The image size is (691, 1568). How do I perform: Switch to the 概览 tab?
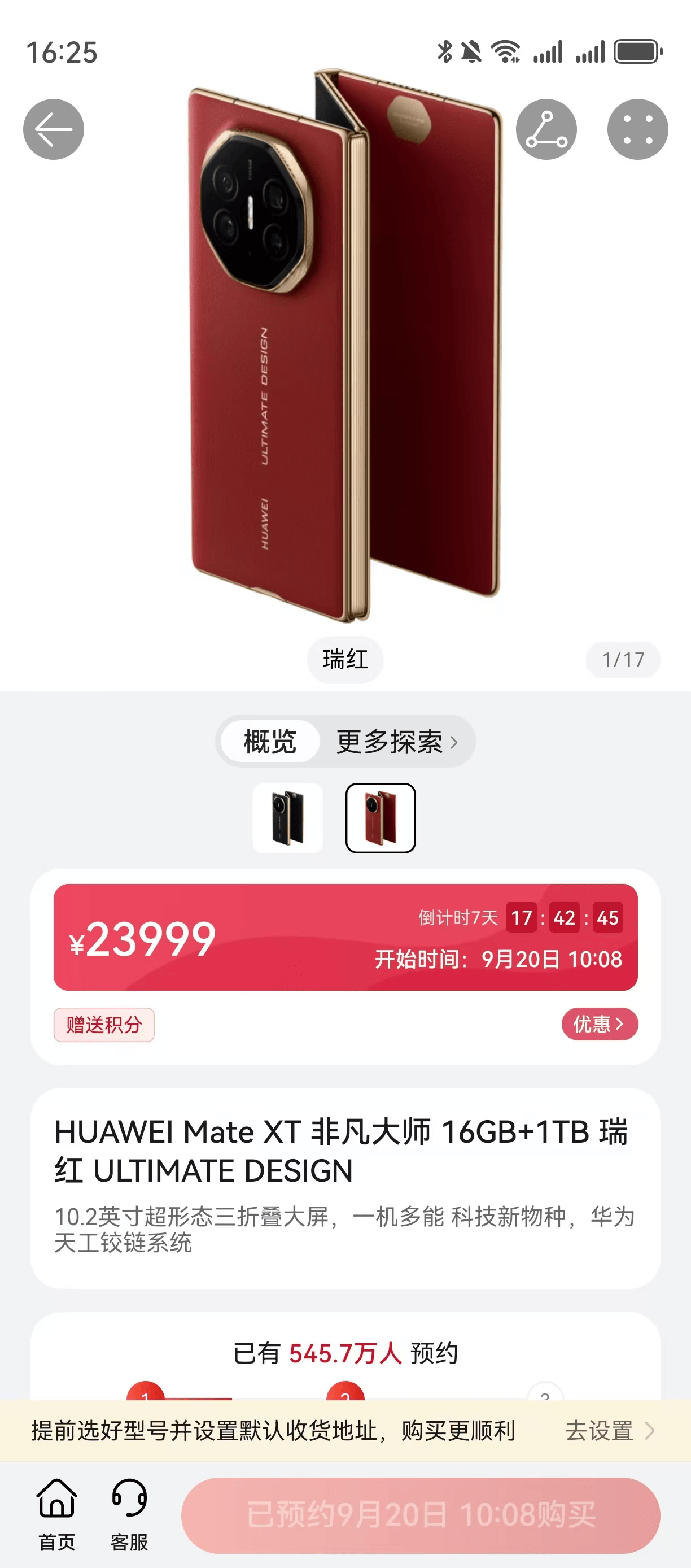270,742
